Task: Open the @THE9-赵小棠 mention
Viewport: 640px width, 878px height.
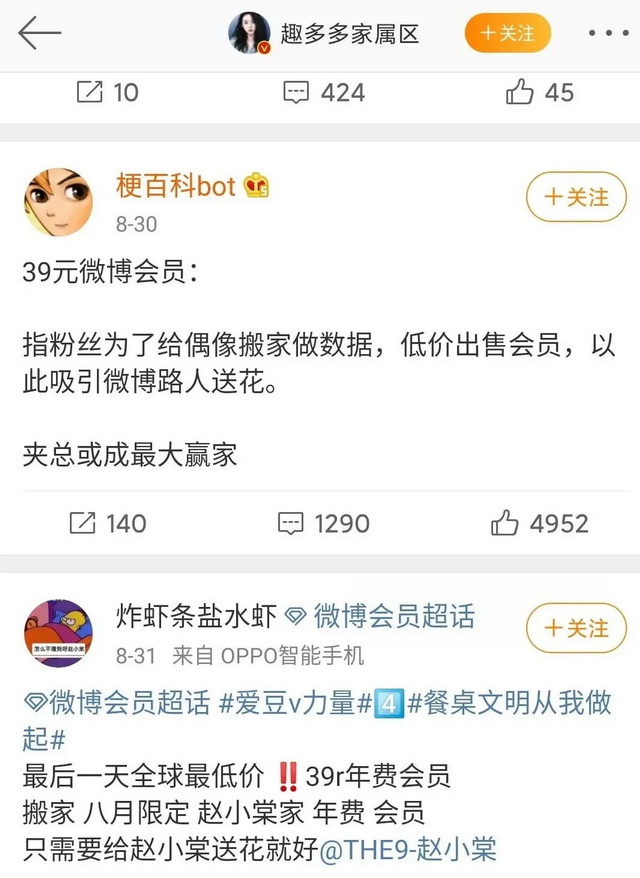Action: (x=408, y=850)
